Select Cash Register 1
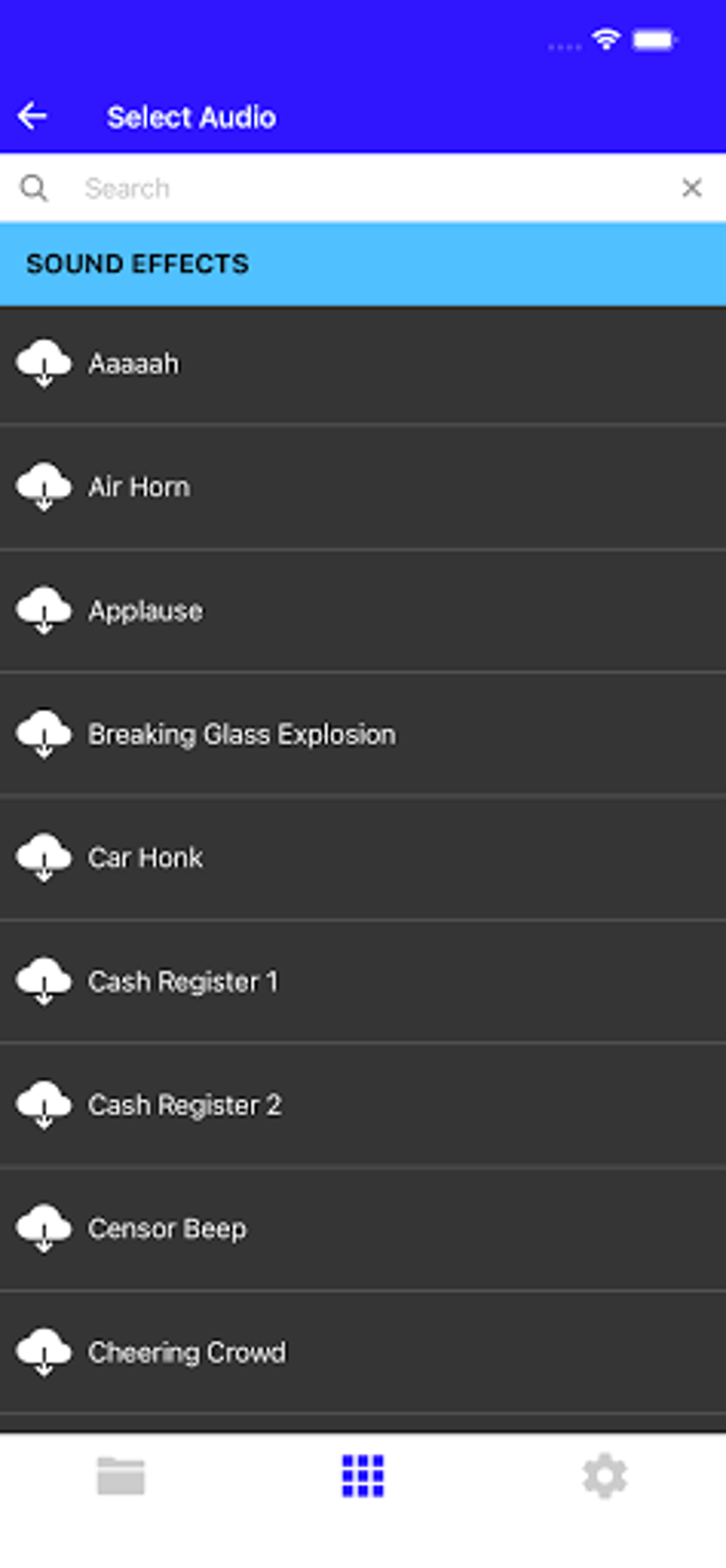The width and height of the screenshot is (726, 1568). (182, 982)
